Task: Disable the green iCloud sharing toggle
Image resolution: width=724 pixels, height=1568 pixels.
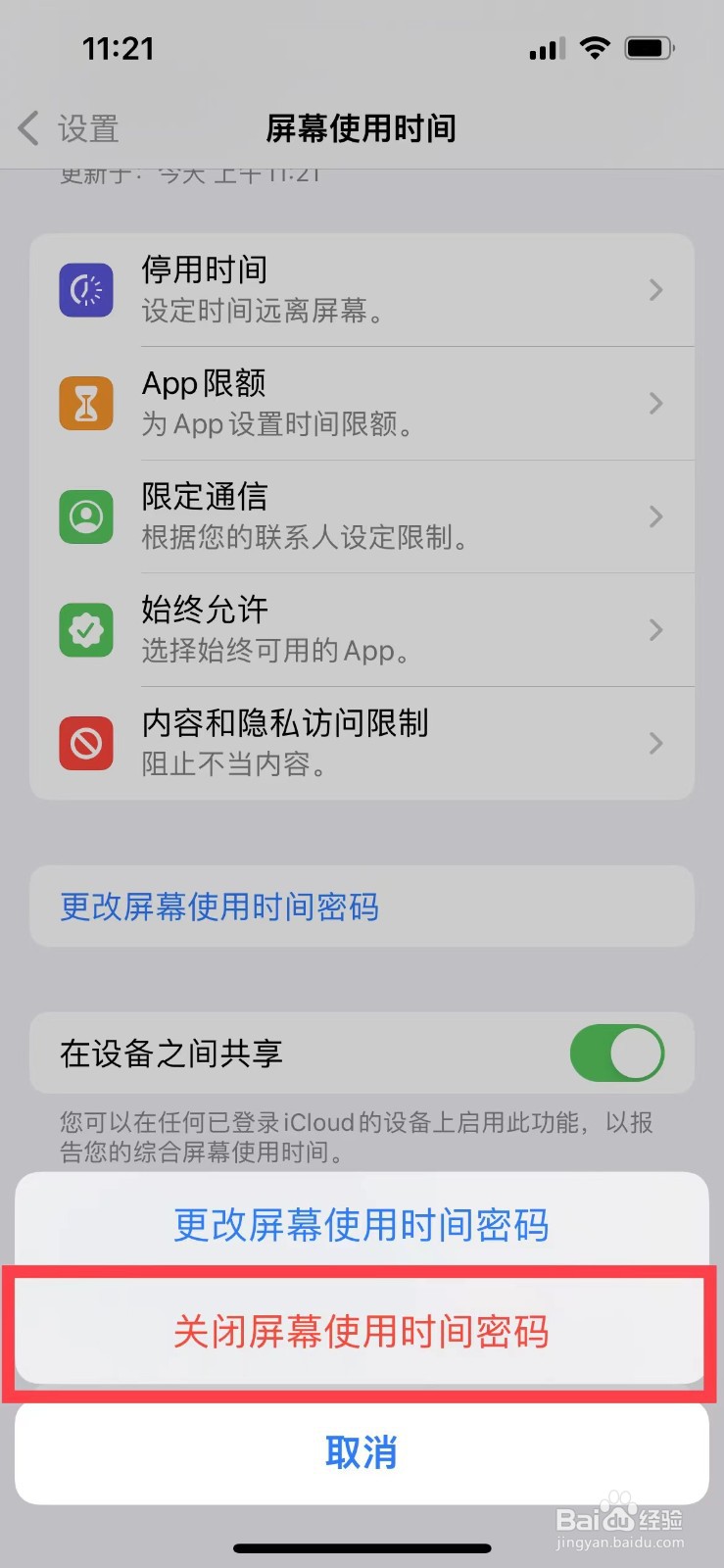Action: [616, 1053]
